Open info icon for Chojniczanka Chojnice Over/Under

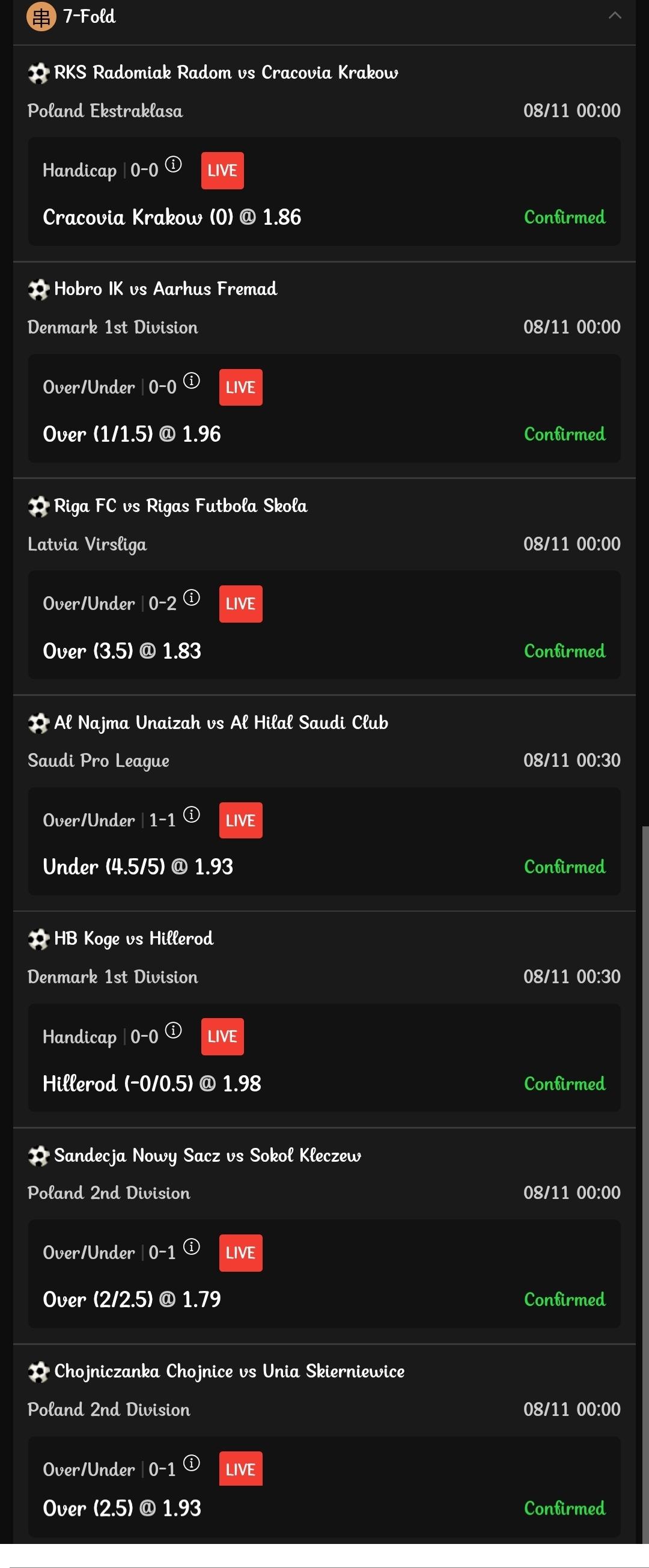pos(192,1463)
